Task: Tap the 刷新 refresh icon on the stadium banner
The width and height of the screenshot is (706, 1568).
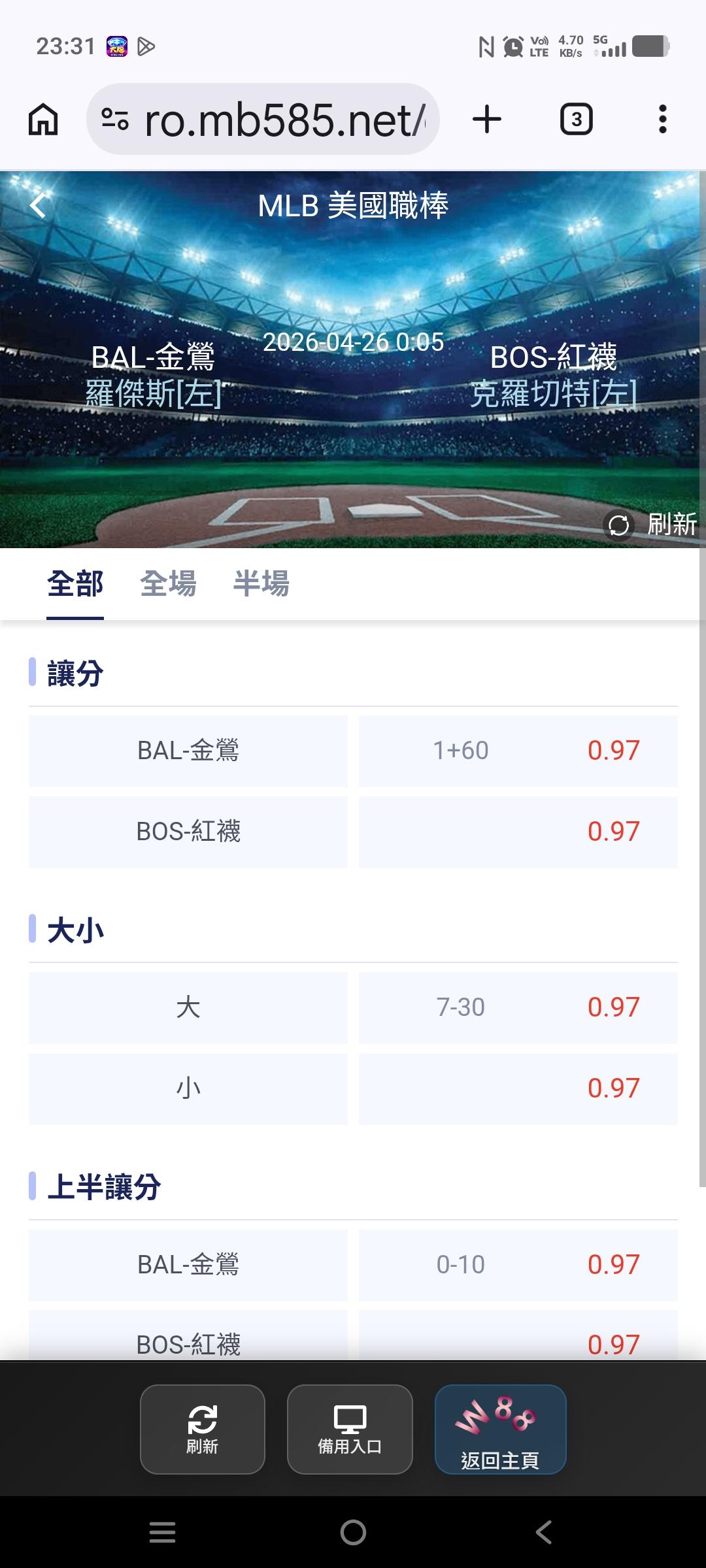Action: pyautogui.click(x=619, y=525)
